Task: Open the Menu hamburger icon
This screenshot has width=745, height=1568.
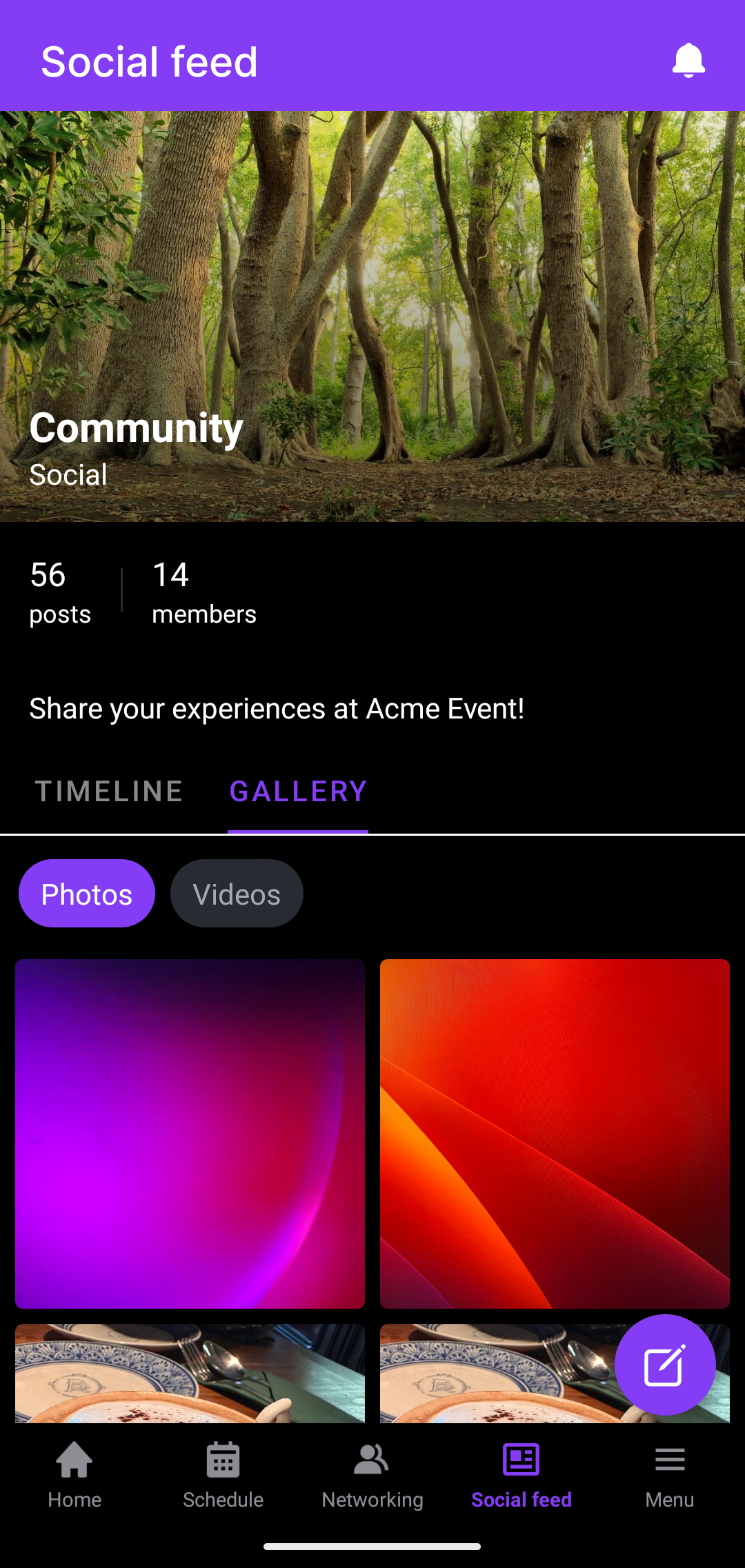Action: click(670, 1462)
